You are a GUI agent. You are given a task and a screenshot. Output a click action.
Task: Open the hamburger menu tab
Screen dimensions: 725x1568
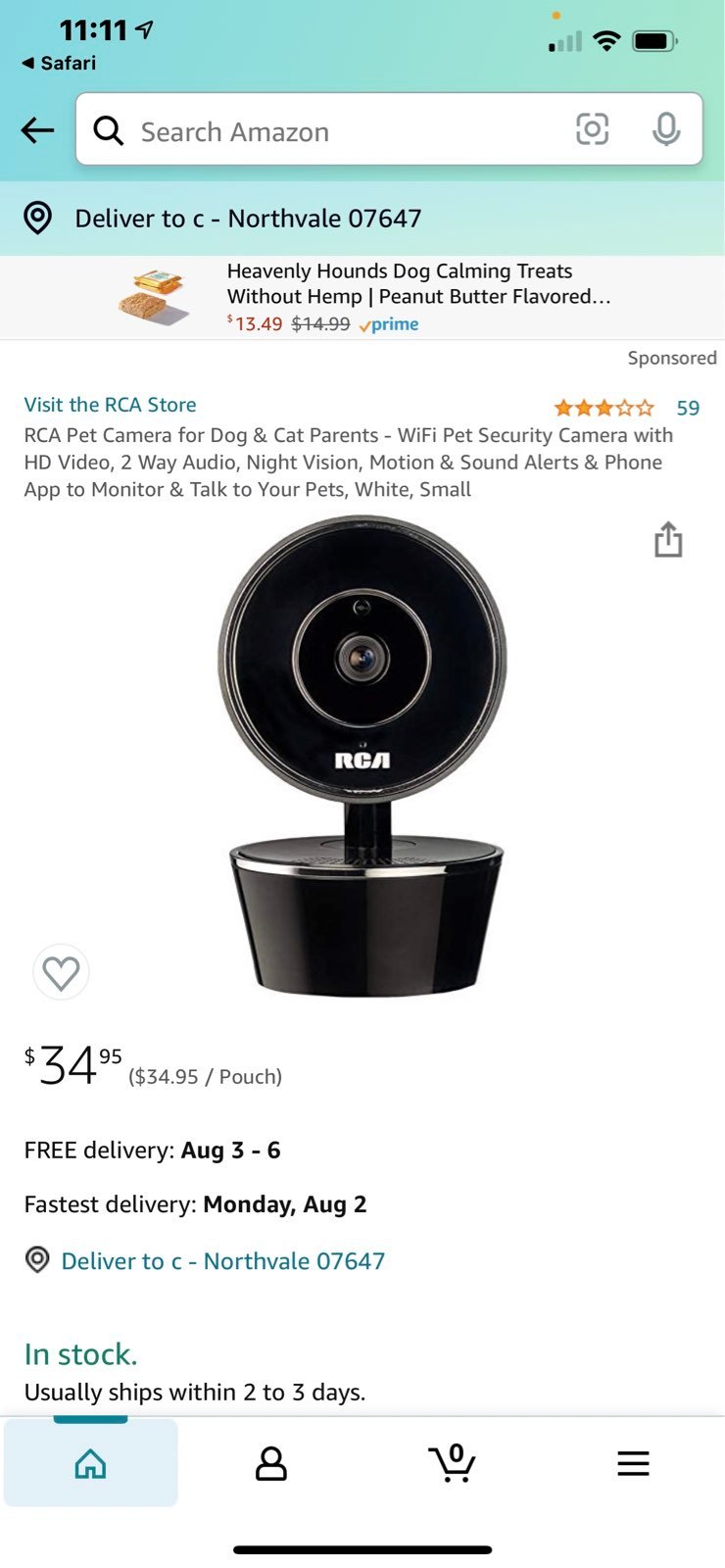(633, 1463)
